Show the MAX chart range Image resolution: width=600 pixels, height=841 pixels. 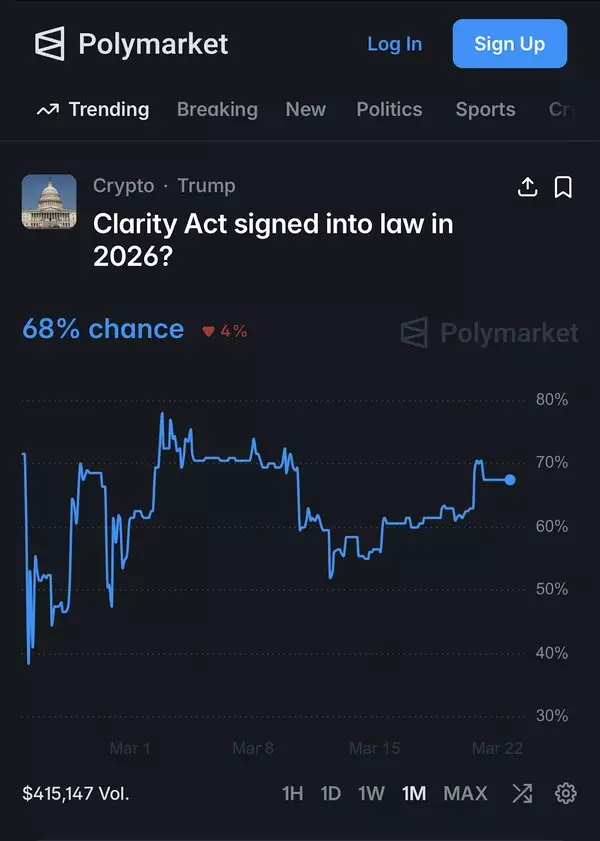pyautogui.click(x=465, y=794)
